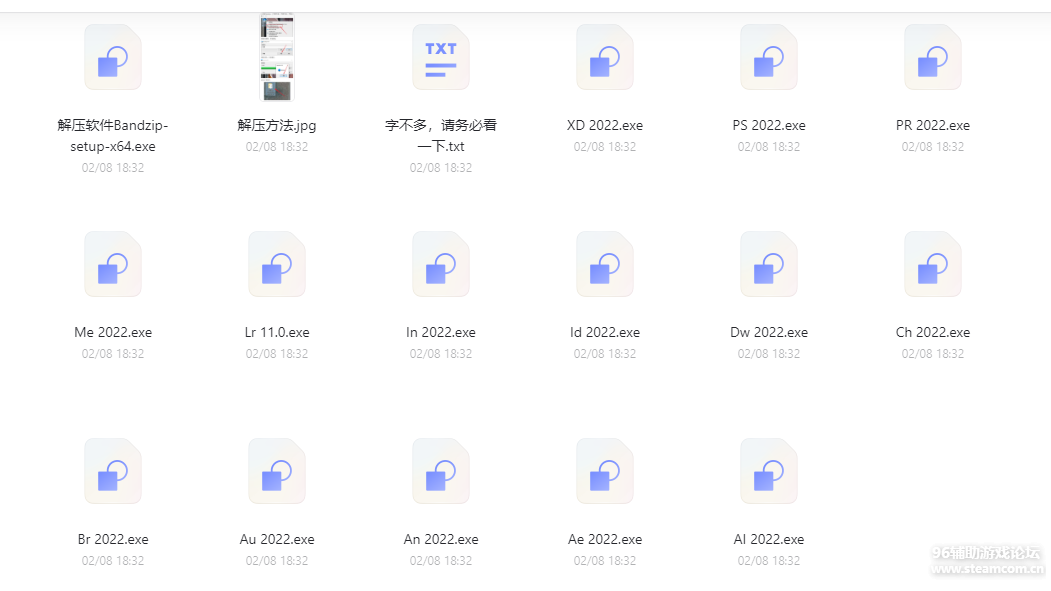
Task: Choose the Ch 2022.exe file
Action: tap(933, 265)
